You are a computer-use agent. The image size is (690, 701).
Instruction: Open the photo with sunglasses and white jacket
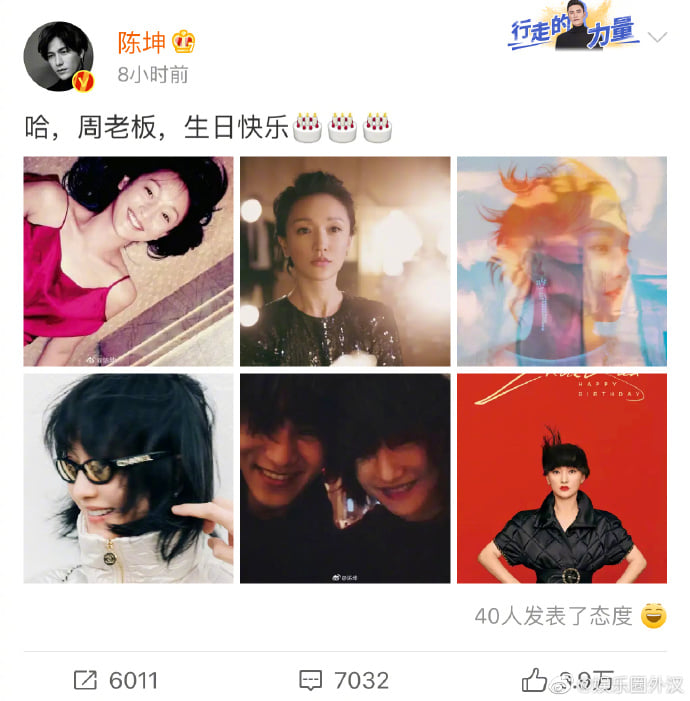point(128,478)
